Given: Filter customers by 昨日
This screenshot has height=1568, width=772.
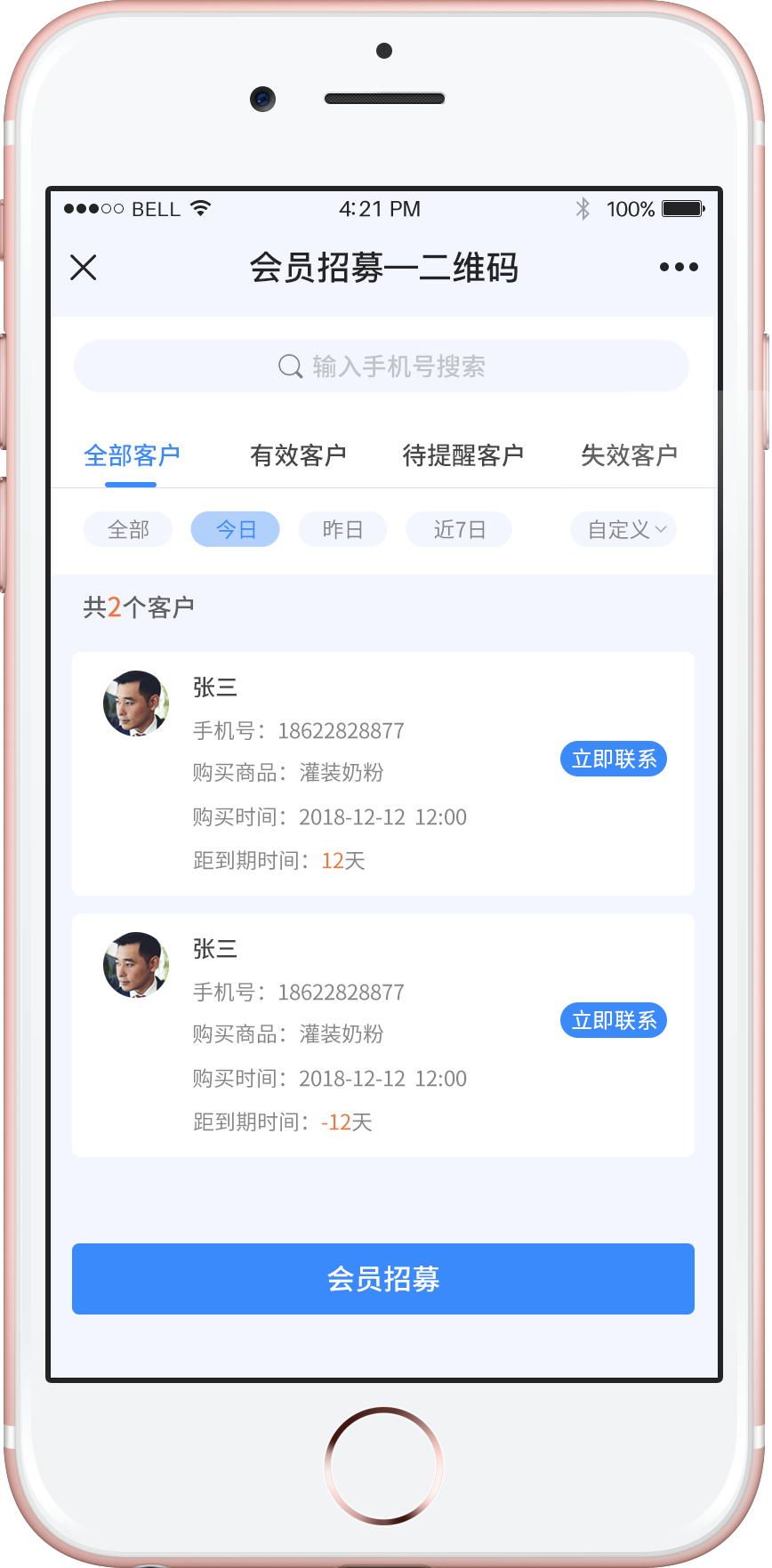Looking at the screenshot, I should point(342,530).
